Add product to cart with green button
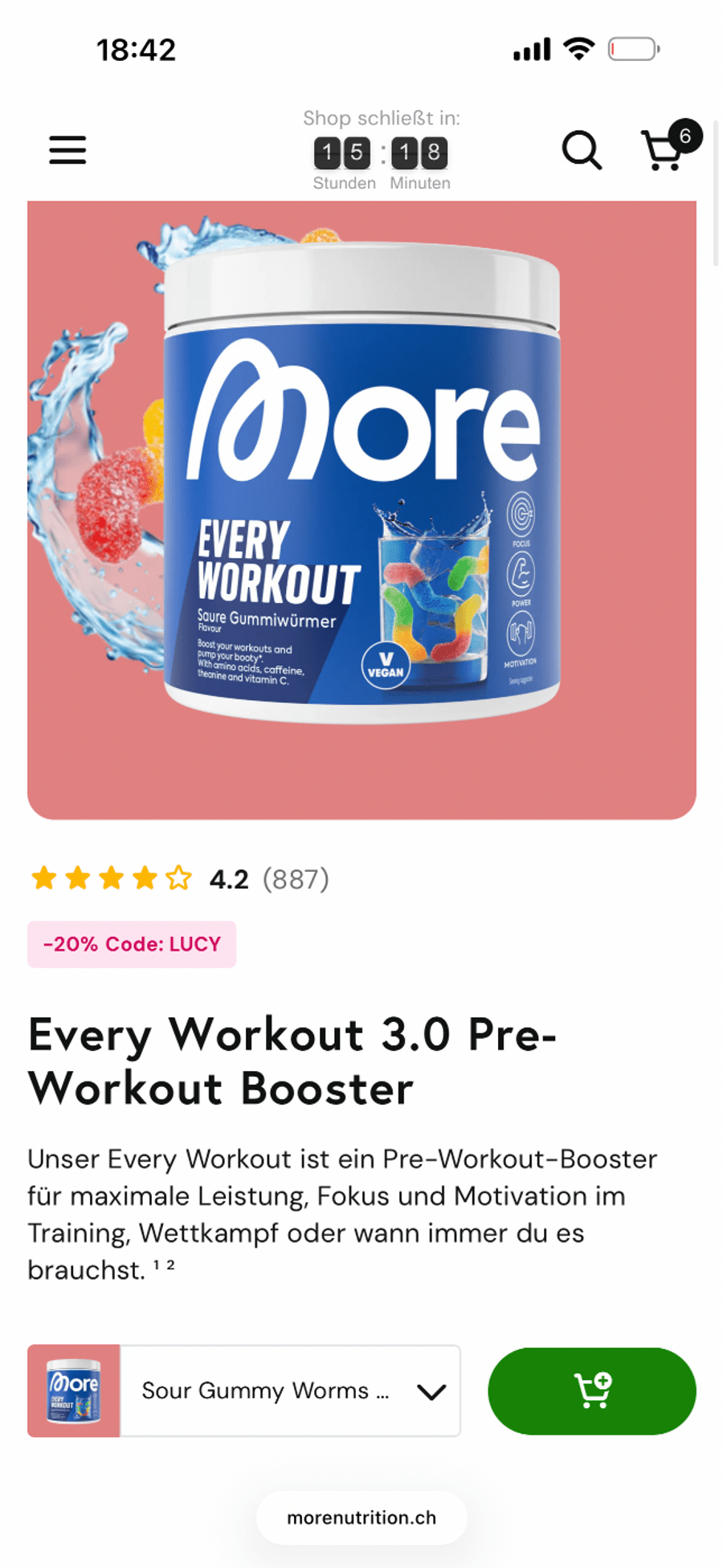Image resolution: width=723 pixels, height=1568 pixels. (x=591, y=1391)
